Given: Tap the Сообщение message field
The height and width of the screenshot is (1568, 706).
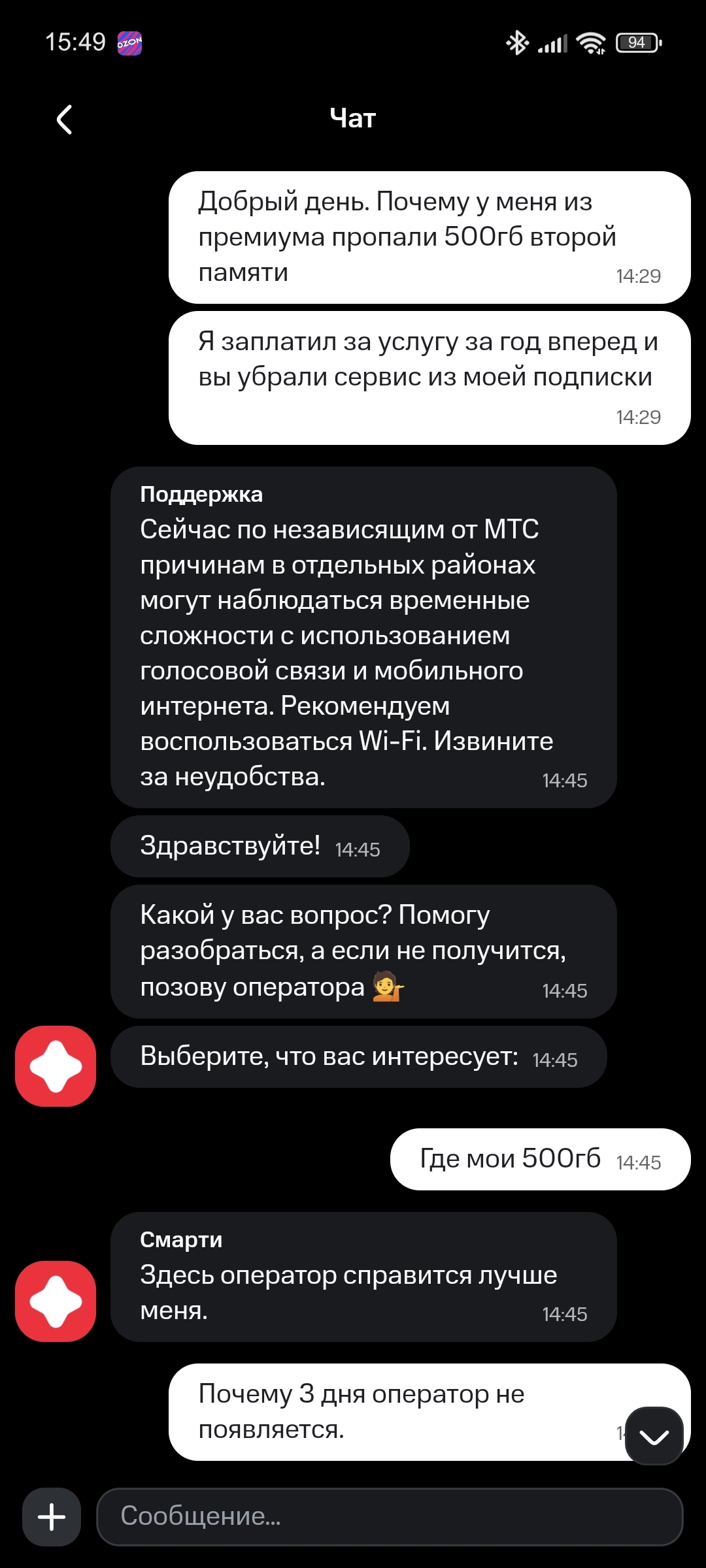Looking at the screenshot, I should click(390, 1517).
